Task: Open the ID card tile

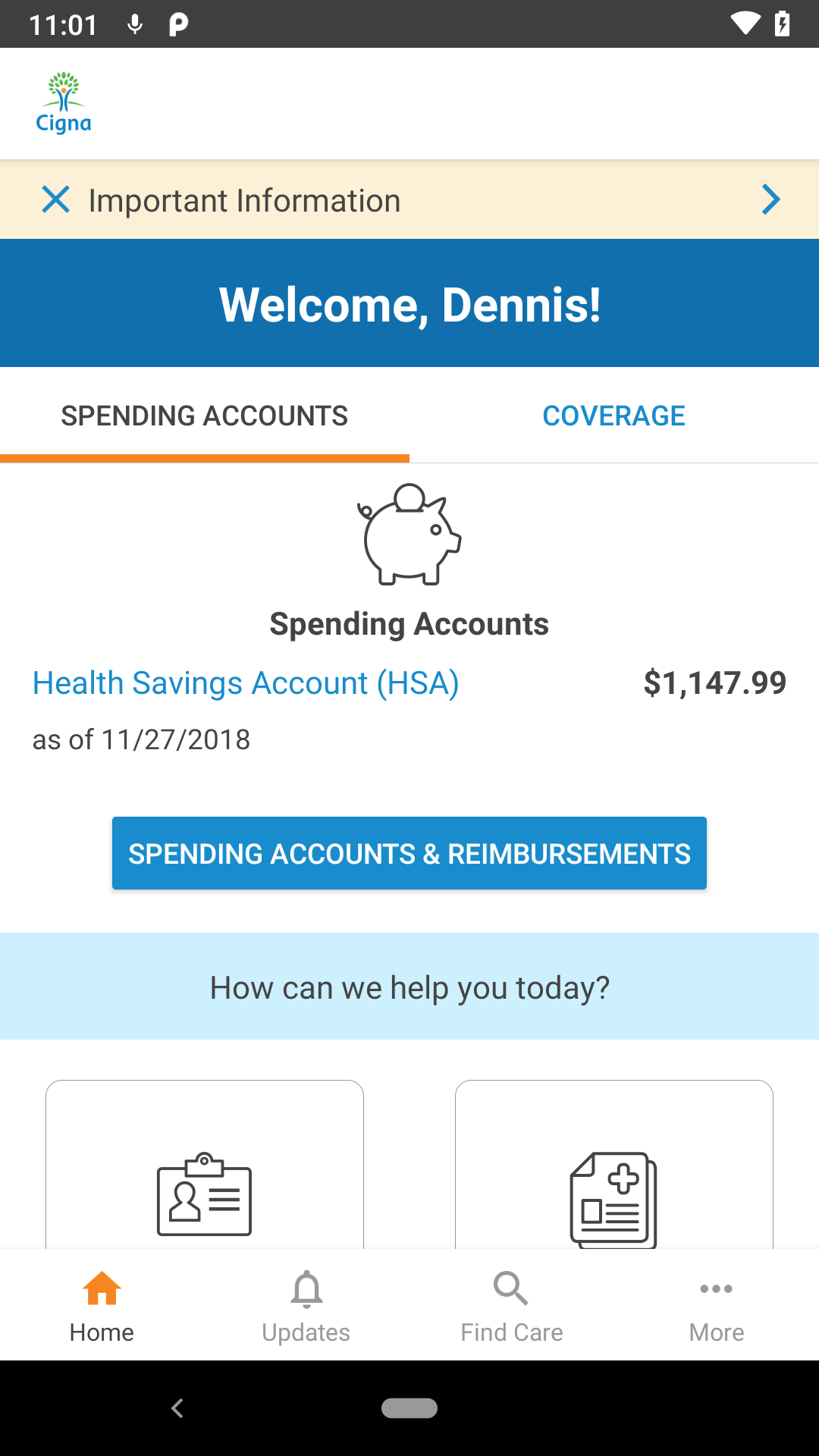Action: [x=205, y=1168]
